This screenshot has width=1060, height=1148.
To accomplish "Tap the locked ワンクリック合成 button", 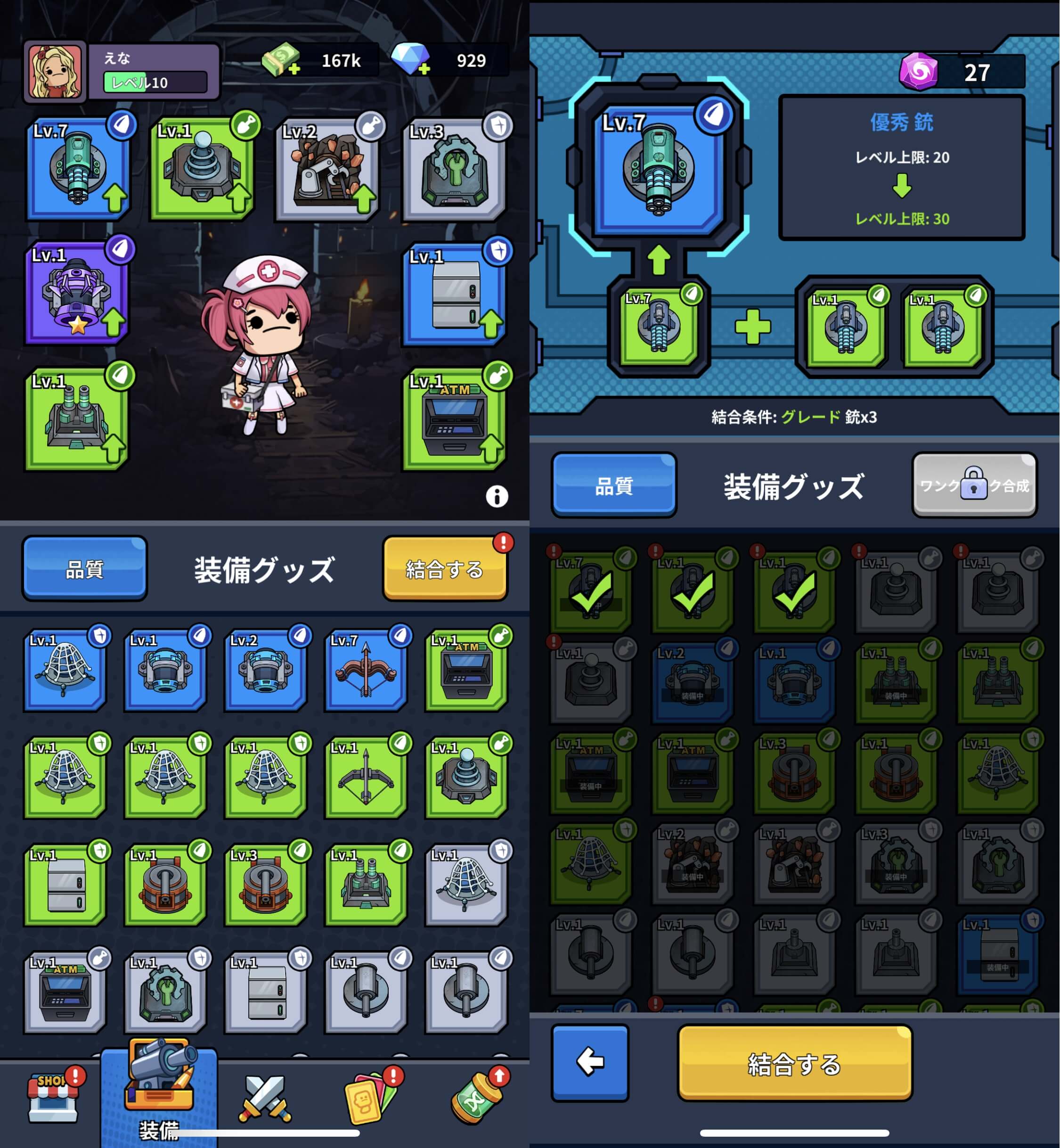I will point(974,486).
